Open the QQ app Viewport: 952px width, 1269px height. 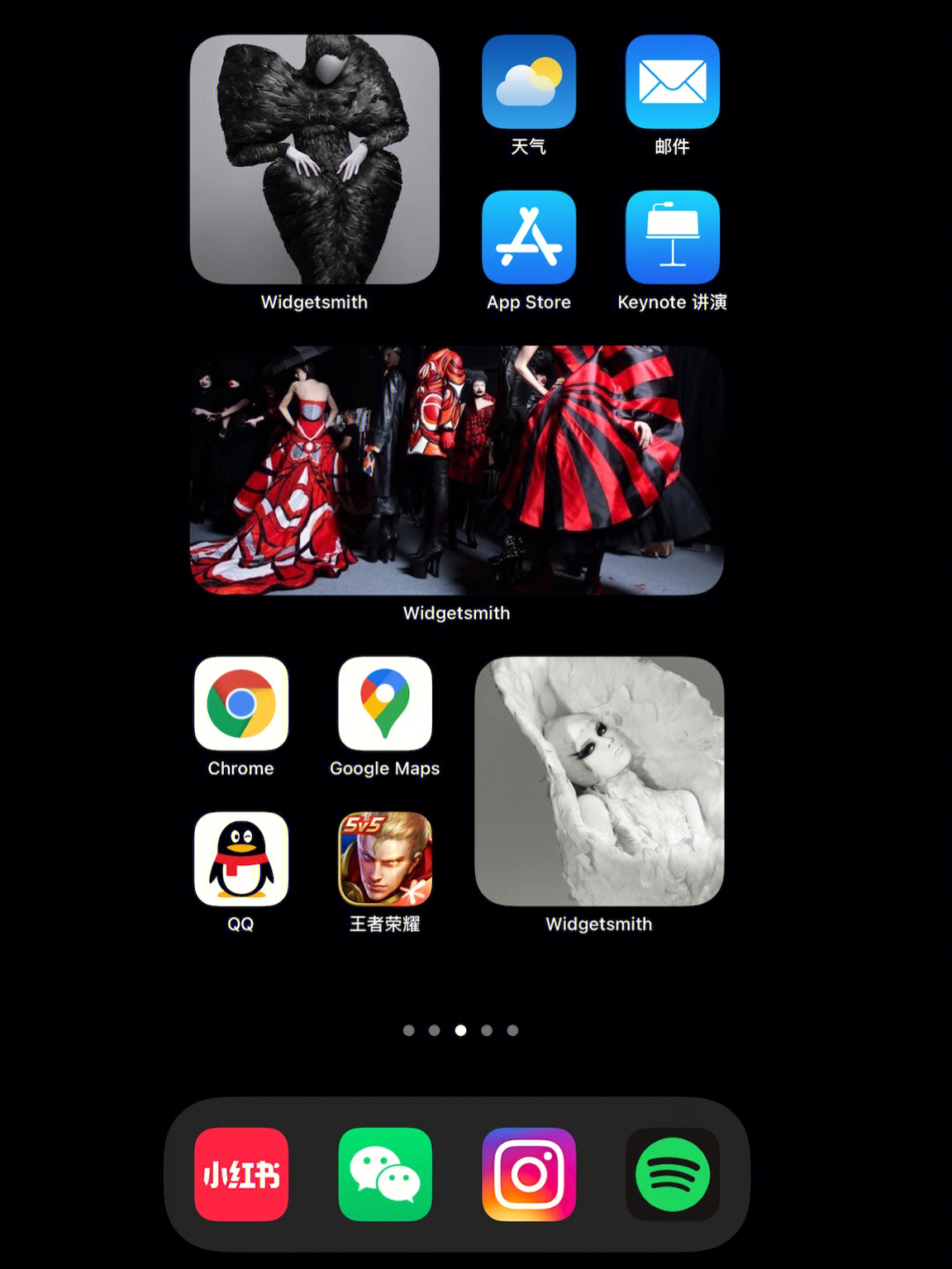241,859
